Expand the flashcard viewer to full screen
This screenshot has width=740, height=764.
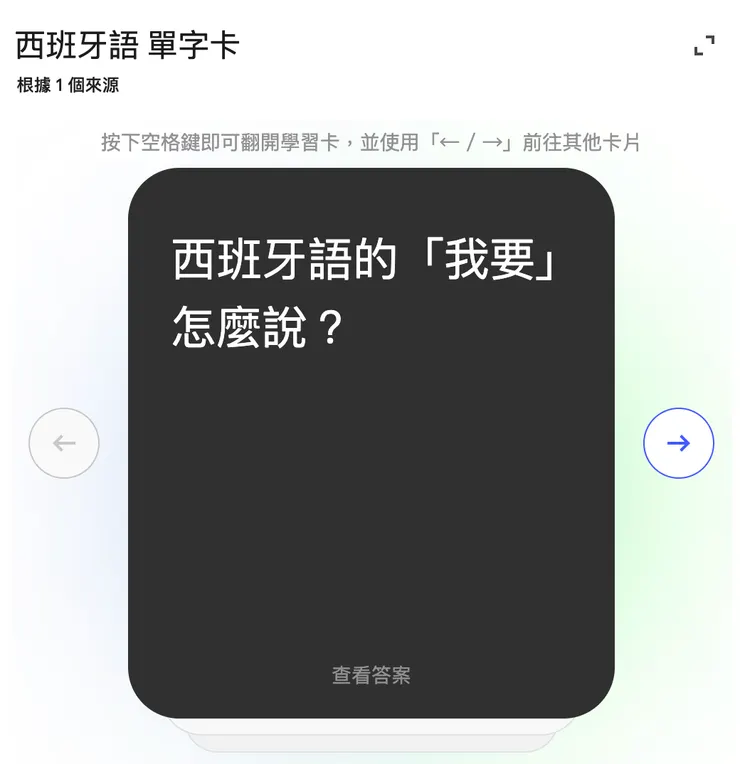point(706,45)
